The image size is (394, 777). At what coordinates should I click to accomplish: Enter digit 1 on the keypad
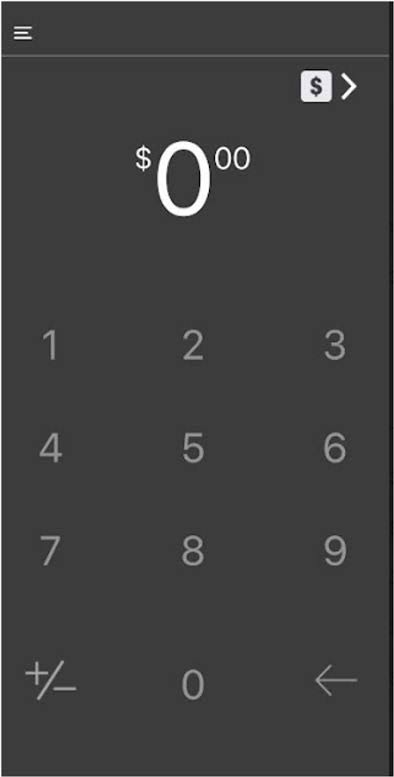50,346
